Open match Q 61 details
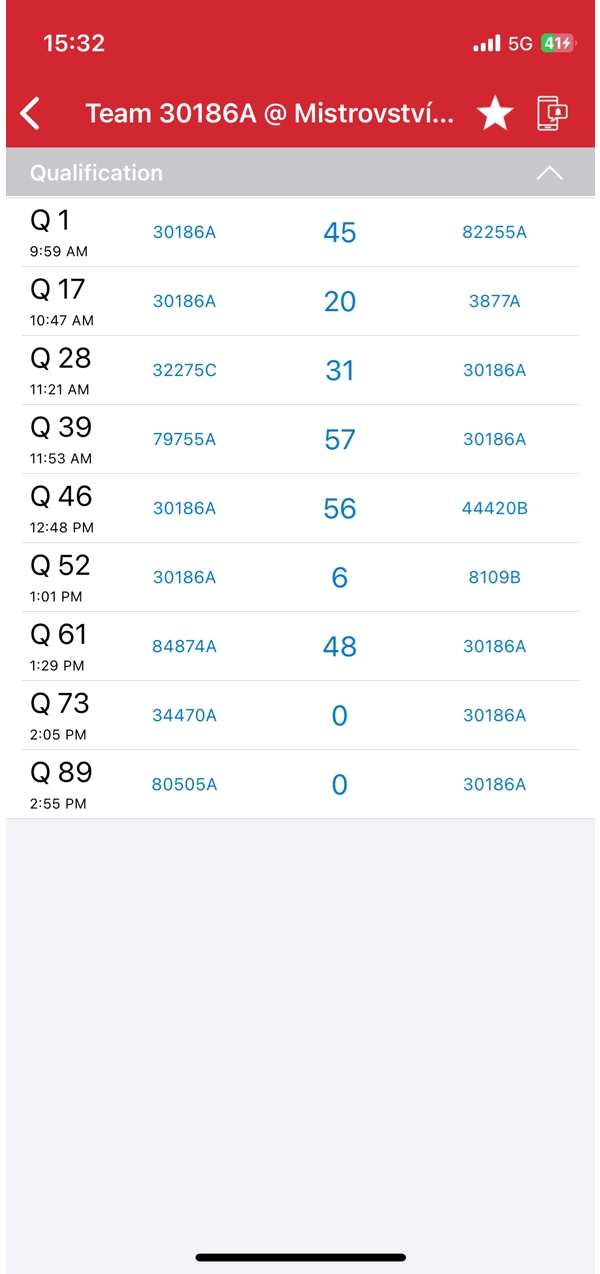 click(300, 646)
